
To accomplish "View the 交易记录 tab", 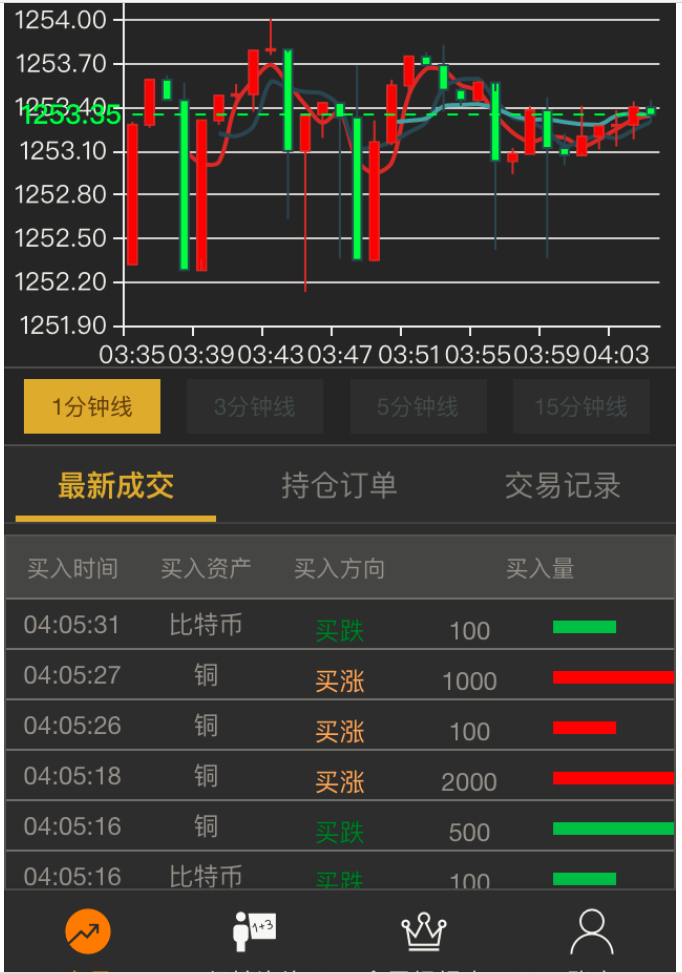I will tap(563, 487).
